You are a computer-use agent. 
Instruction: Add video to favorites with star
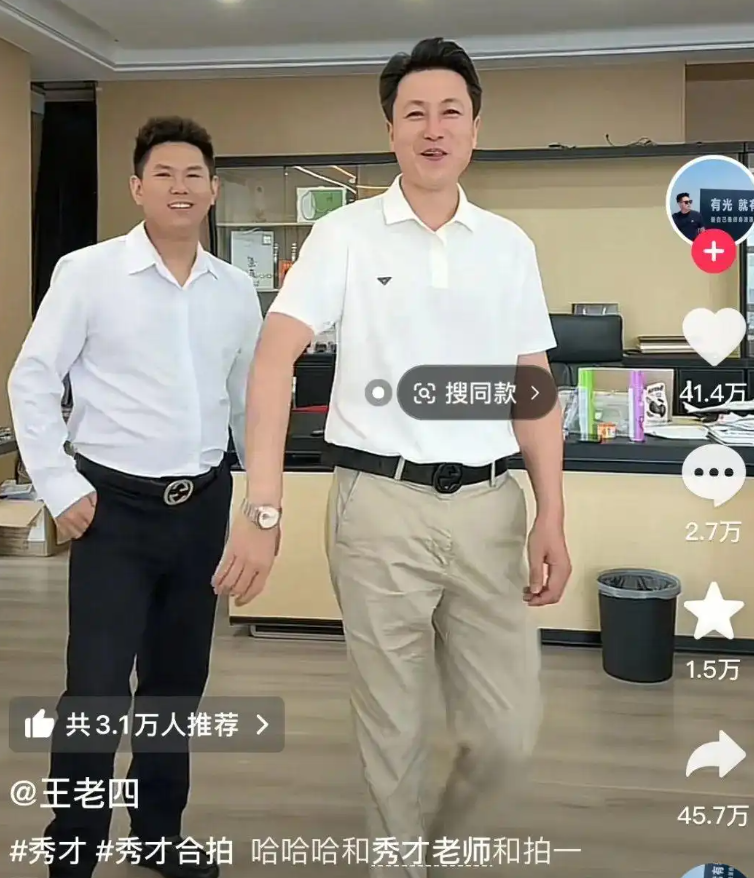coord(713,613)
